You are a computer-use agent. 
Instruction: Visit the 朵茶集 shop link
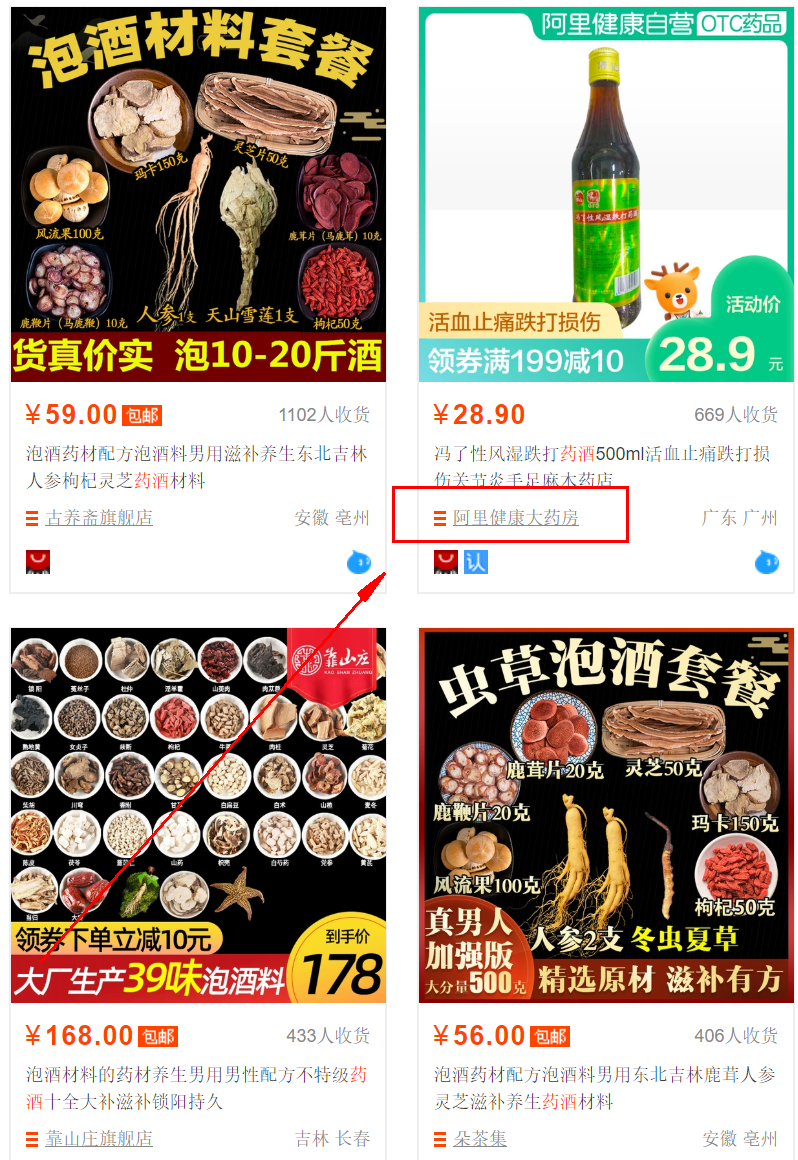tap(480, 1139)
